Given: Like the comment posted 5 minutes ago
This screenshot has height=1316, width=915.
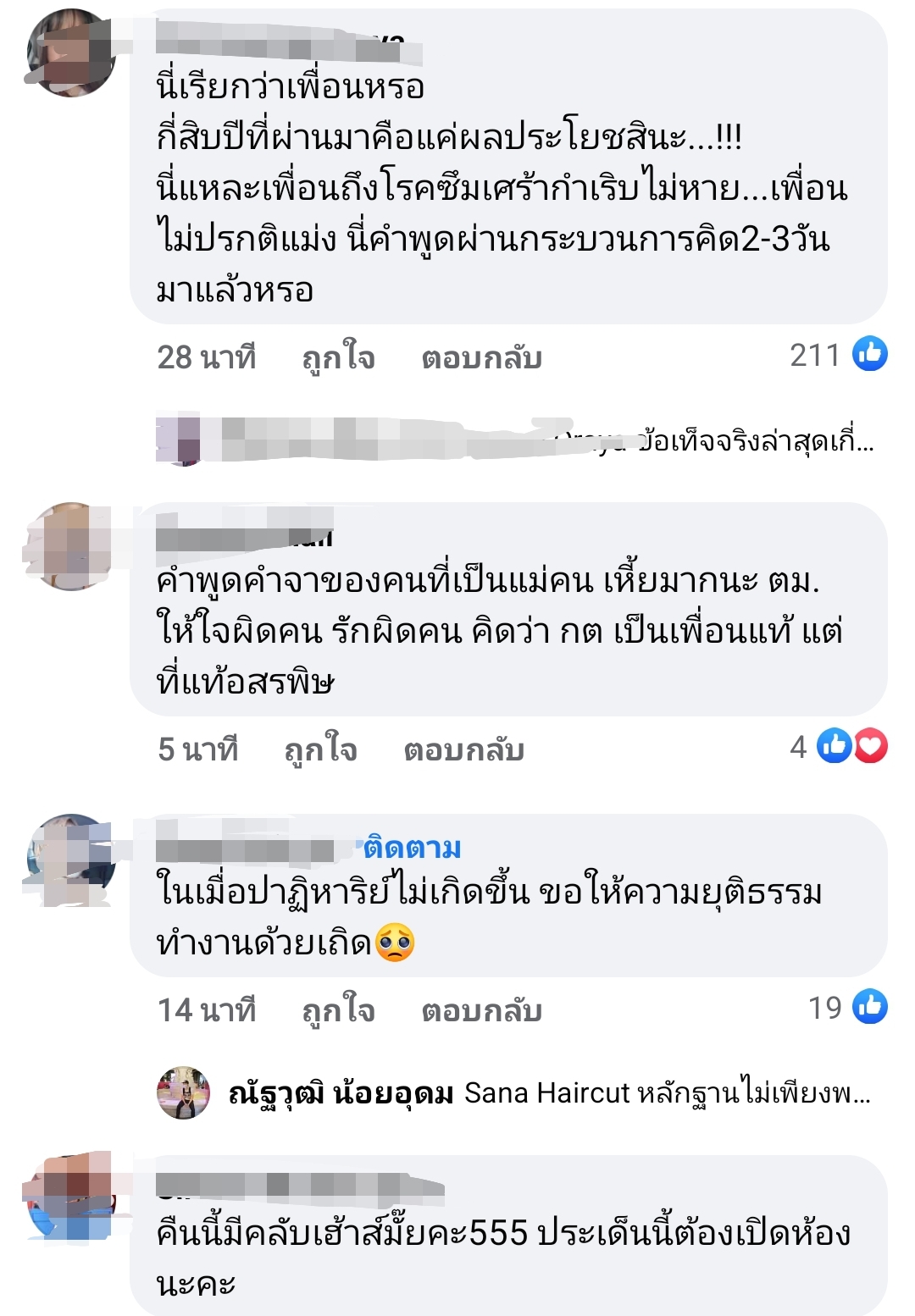Looking at the screenshot, I should (320, 749).
